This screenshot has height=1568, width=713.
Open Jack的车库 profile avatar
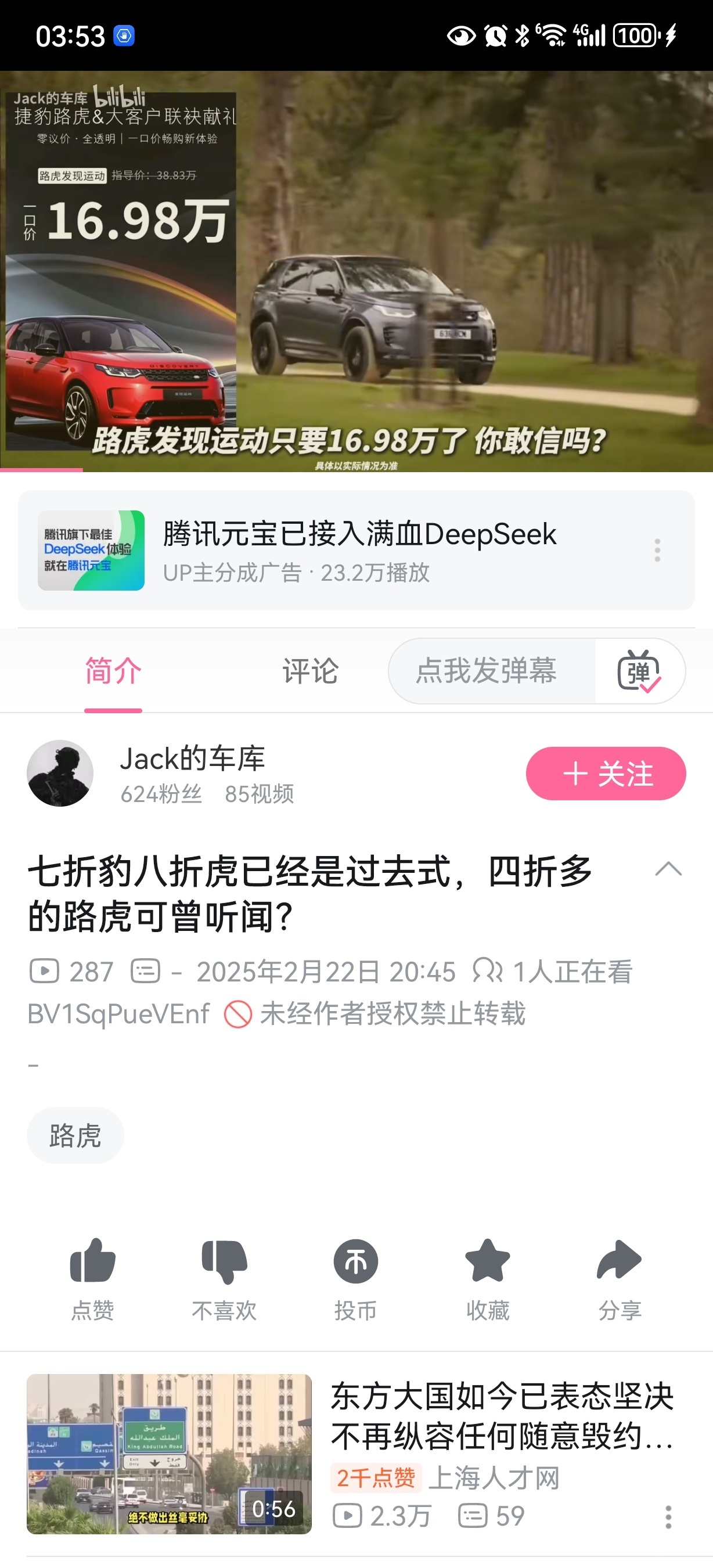pos(60,773)
